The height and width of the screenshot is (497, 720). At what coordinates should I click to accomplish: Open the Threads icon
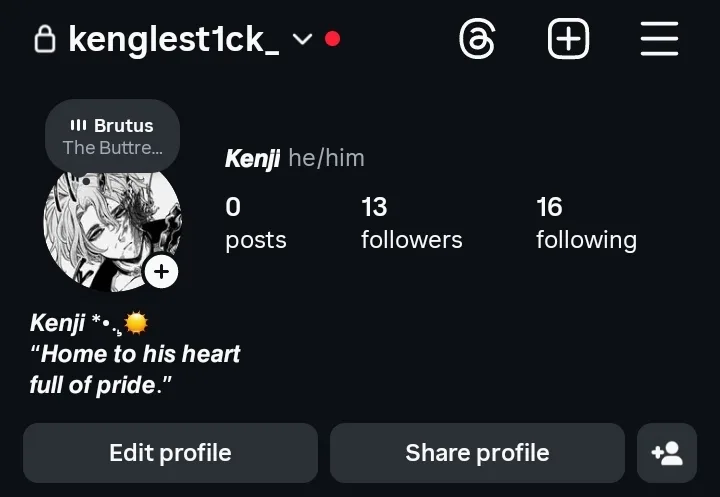click(477, 40)
